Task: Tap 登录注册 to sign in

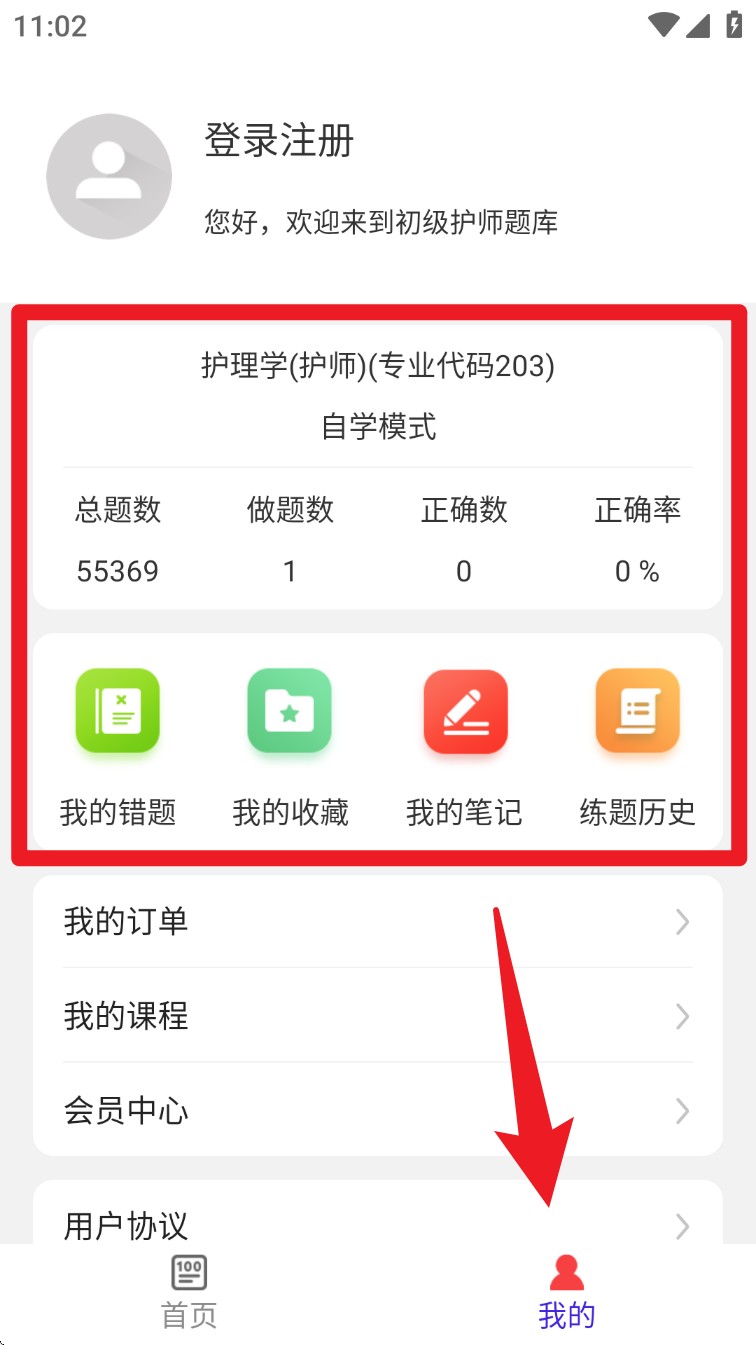Action: pyautogui.click(x=279, y=141)
